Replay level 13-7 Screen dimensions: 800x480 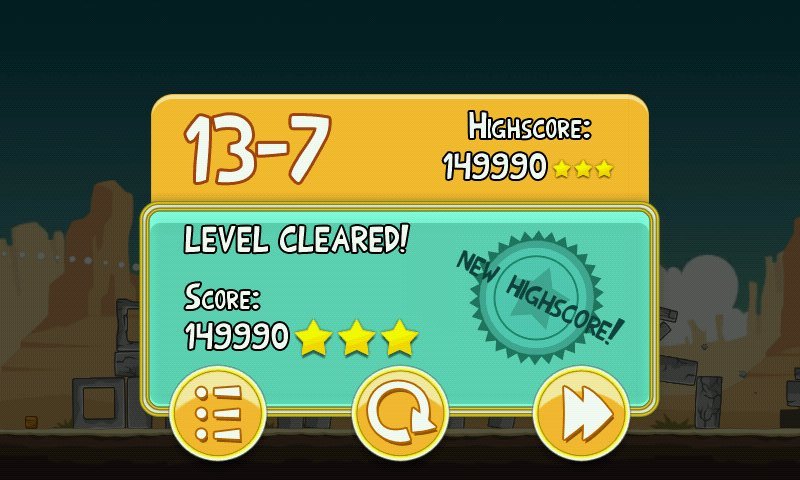[400, 412]
